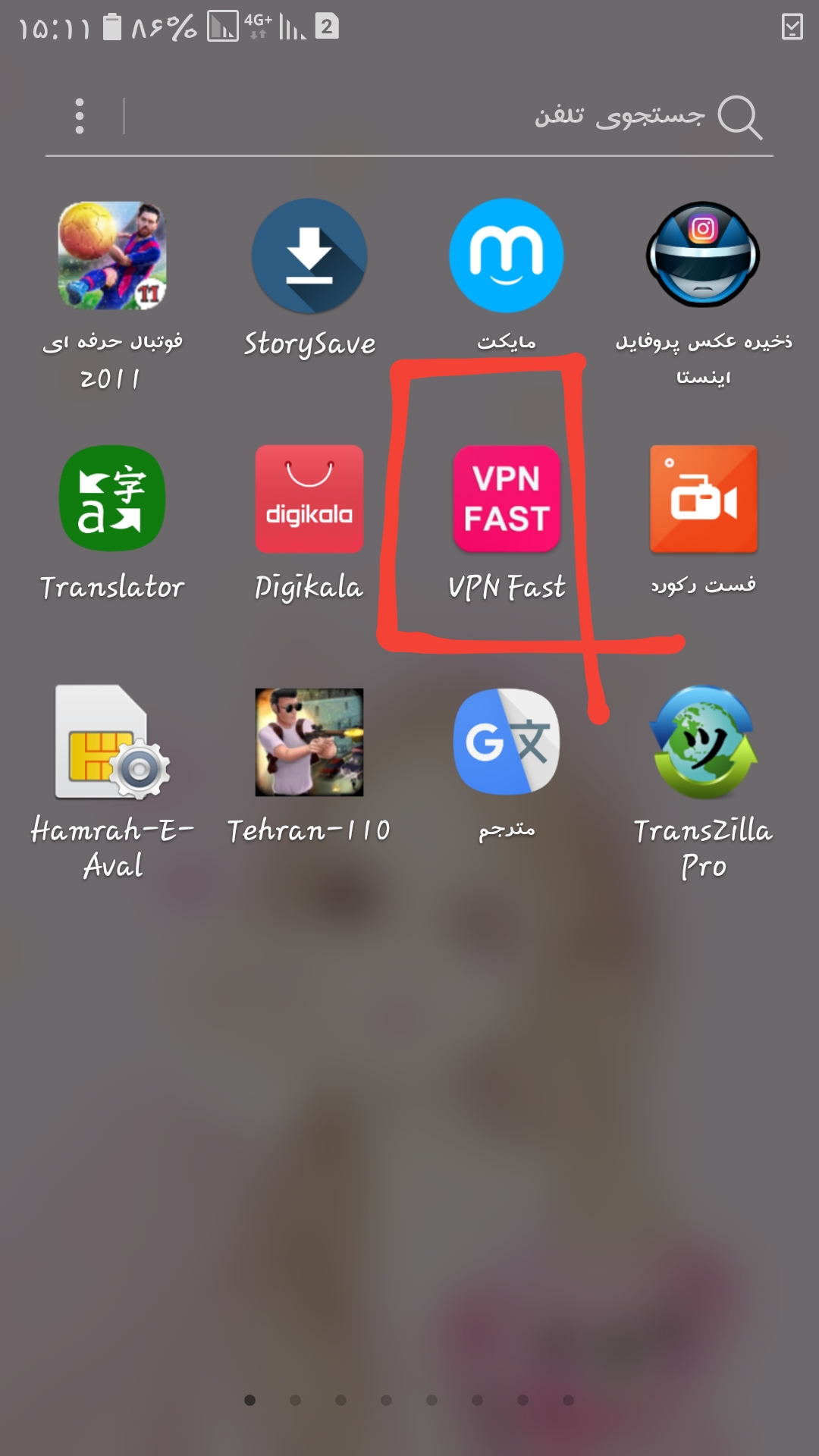Screen dimensions: 819x1456
Task: Launch Tehran-110 game
Action: 309,742
